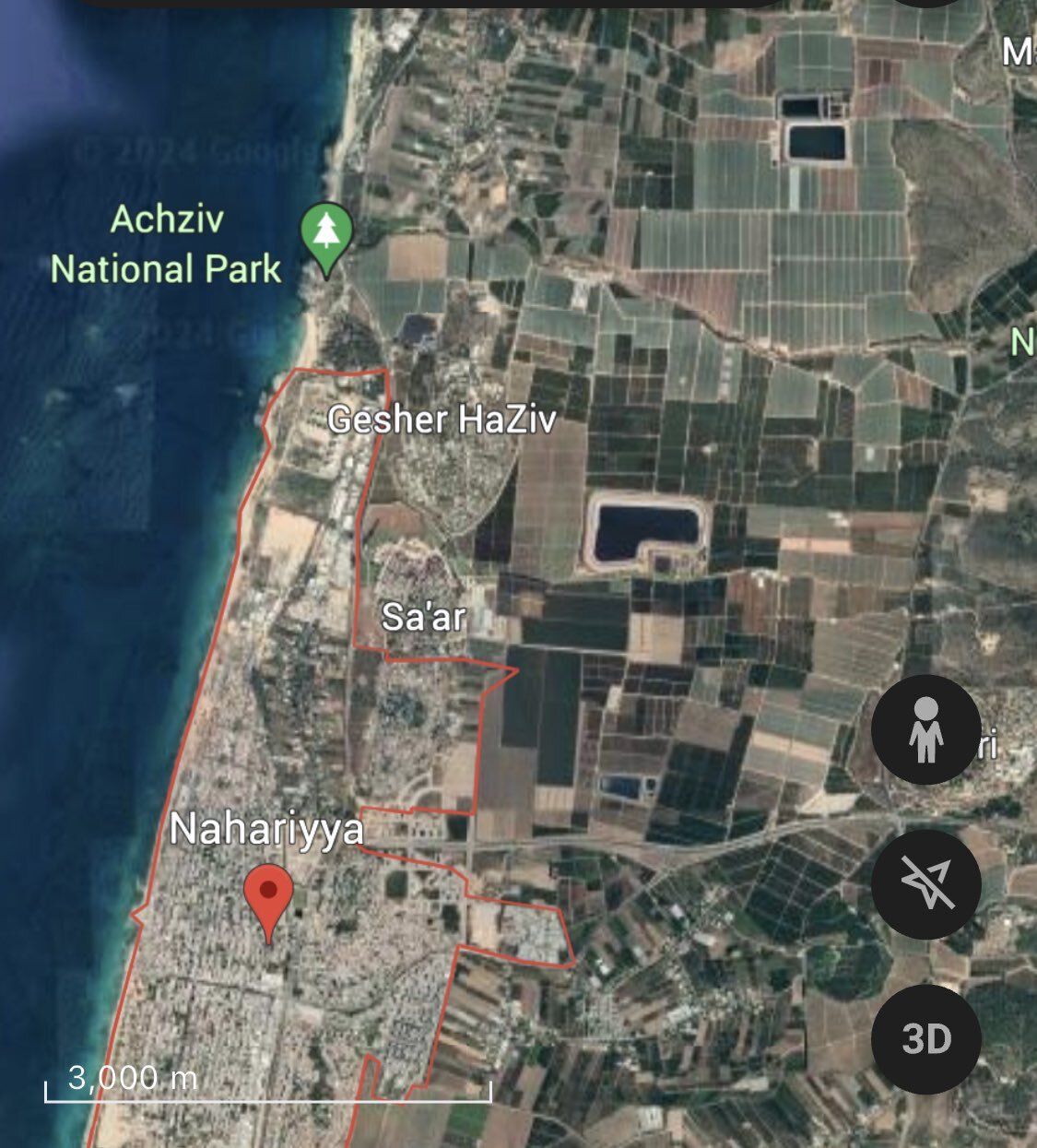Tap the location tracking arrow button

coord(925,883)
